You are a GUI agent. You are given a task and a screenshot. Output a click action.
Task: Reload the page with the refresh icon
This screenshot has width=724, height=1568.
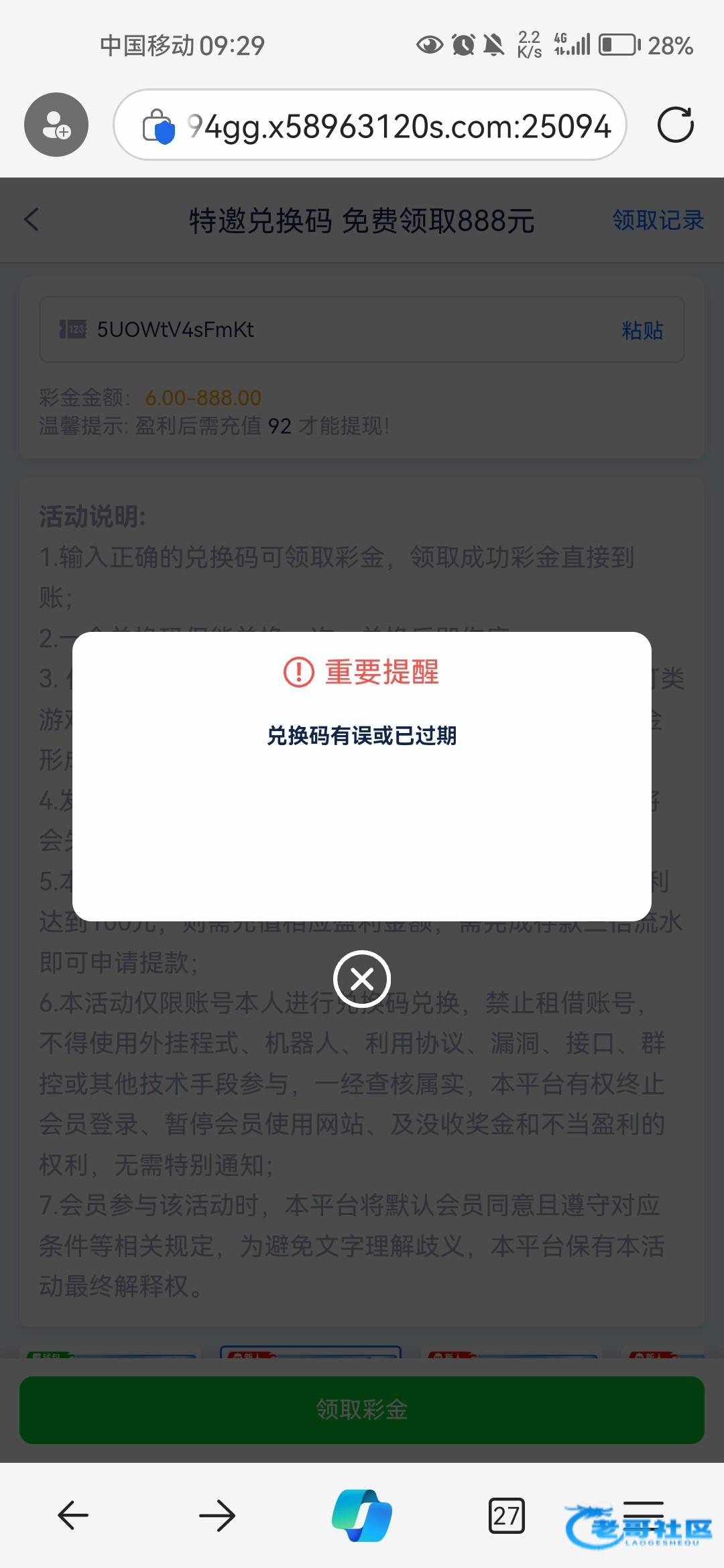tap(675, 125)
